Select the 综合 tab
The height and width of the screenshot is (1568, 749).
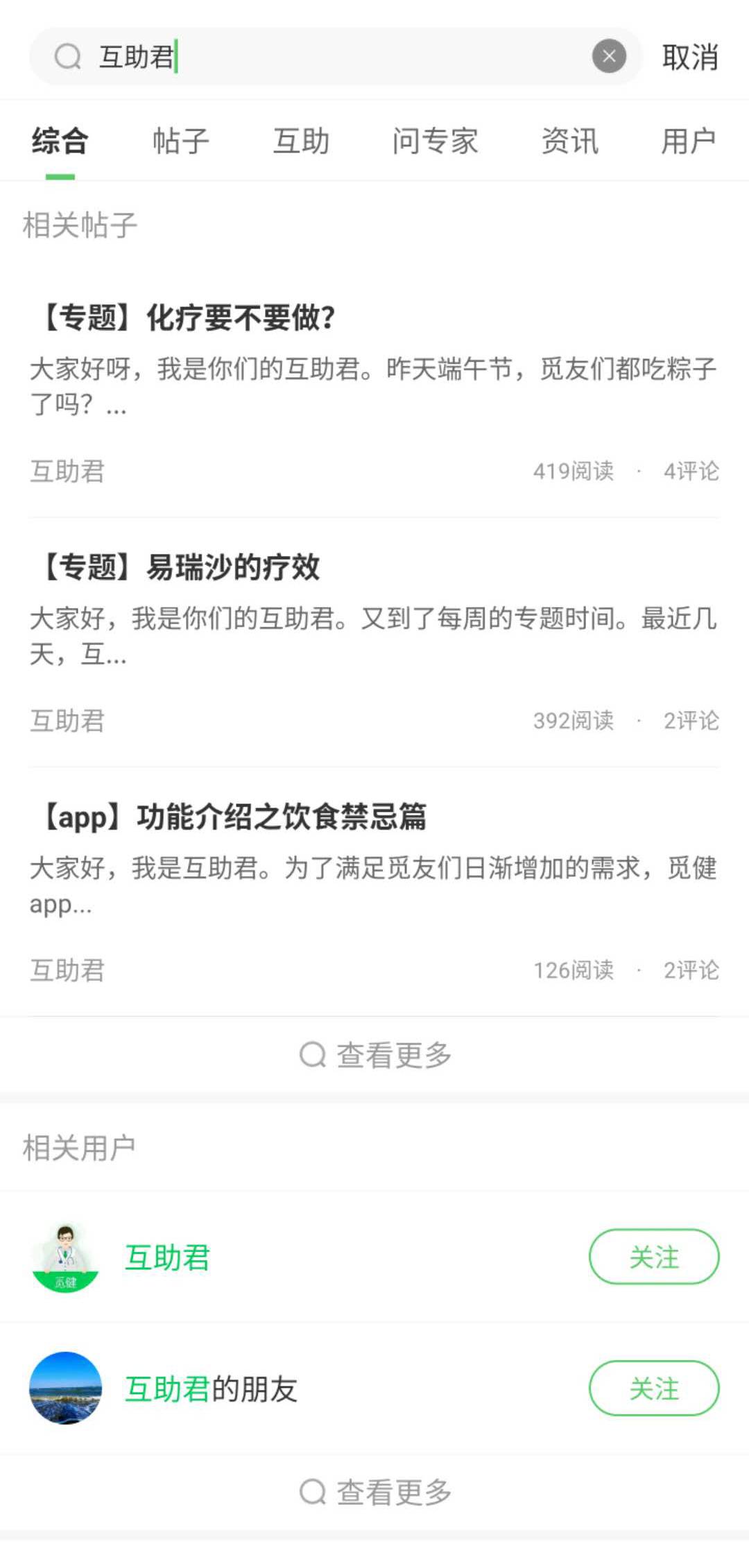[x=60, y=141]
